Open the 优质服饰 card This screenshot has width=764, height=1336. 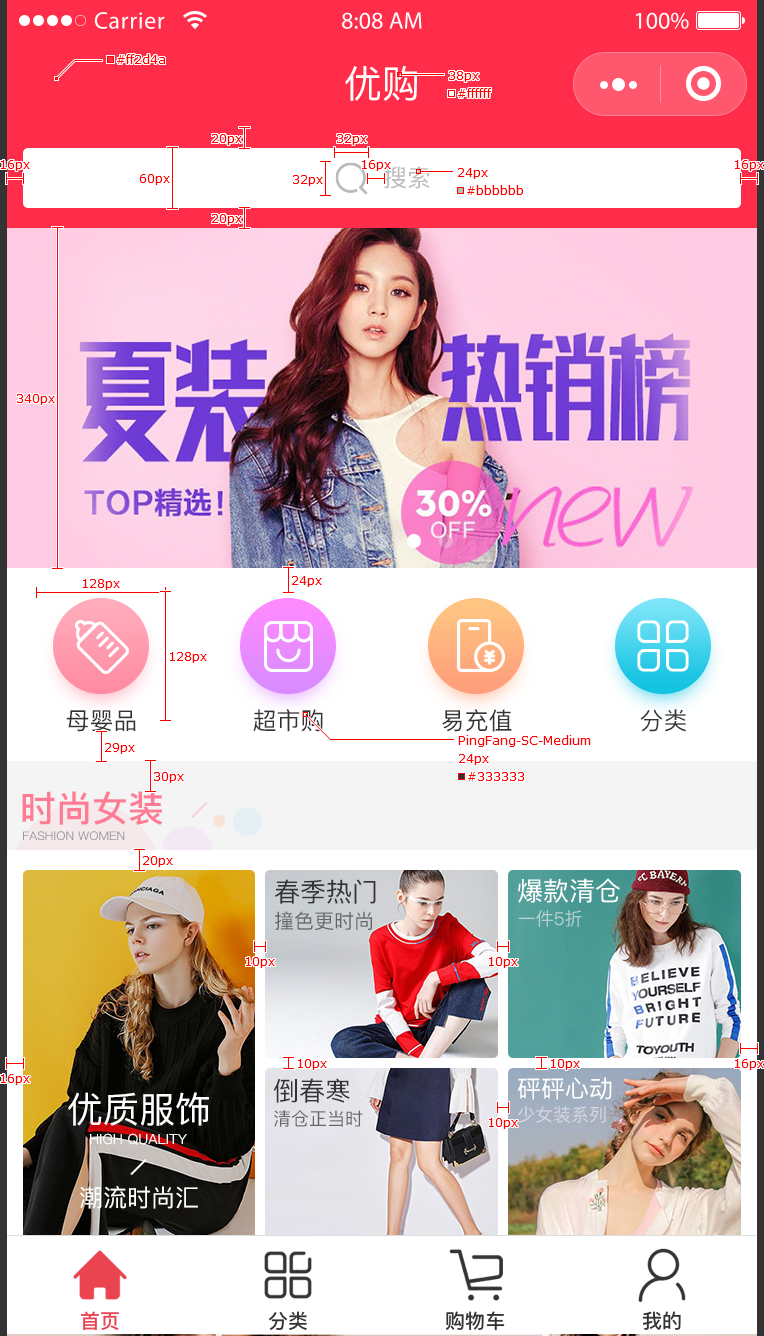[x=139, y=1052]
